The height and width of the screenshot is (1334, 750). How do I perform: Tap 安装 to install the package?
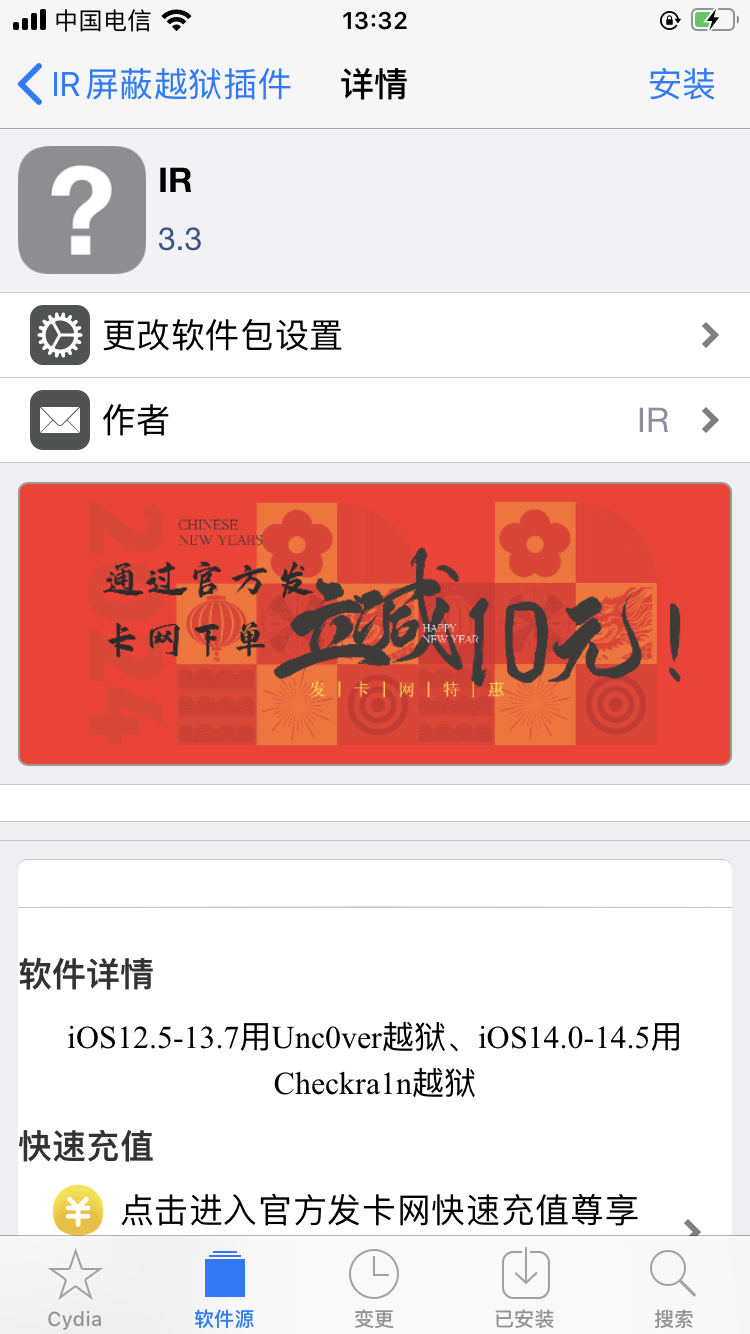pos(681,85)
